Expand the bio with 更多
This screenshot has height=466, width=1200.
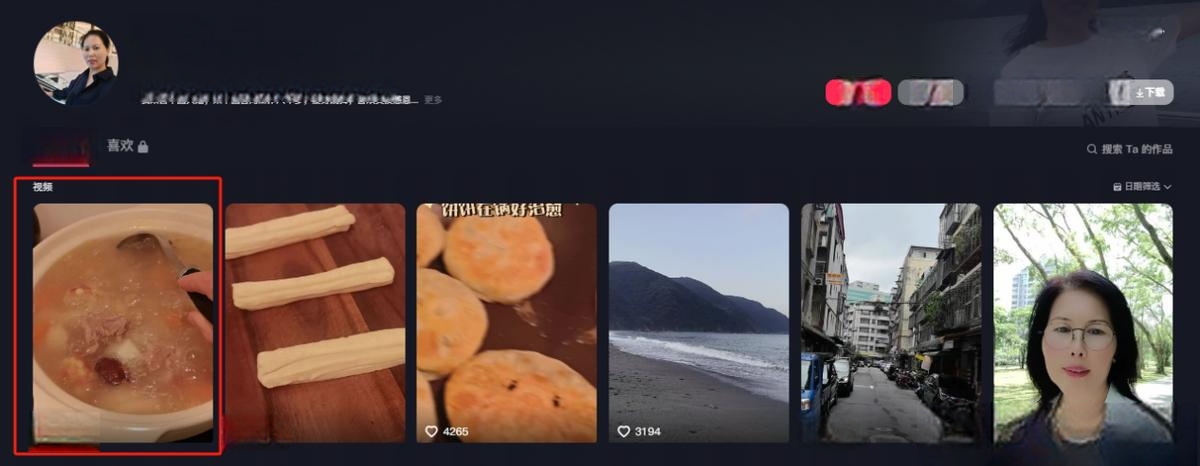(433, 100)
